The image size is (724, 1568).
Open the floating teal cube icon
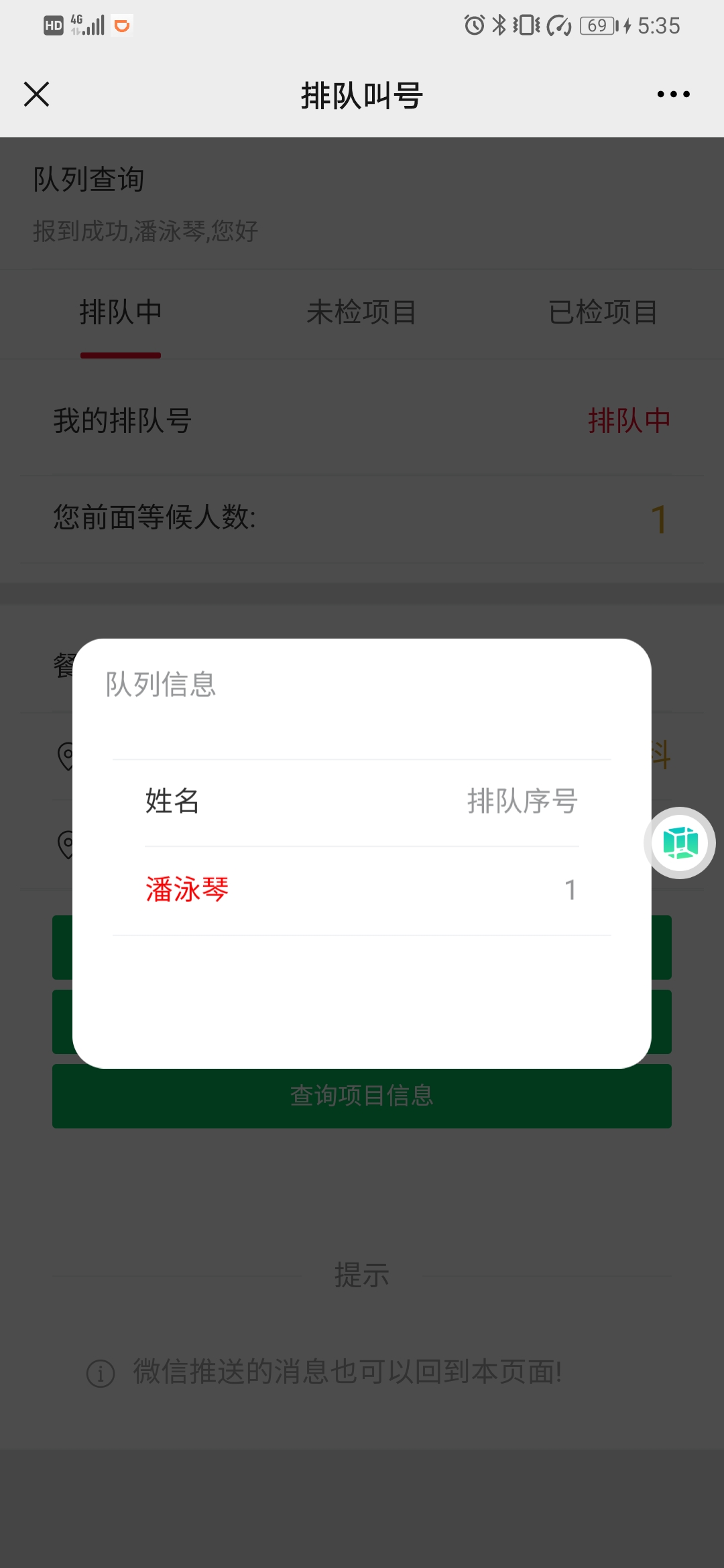click(680, 843)
